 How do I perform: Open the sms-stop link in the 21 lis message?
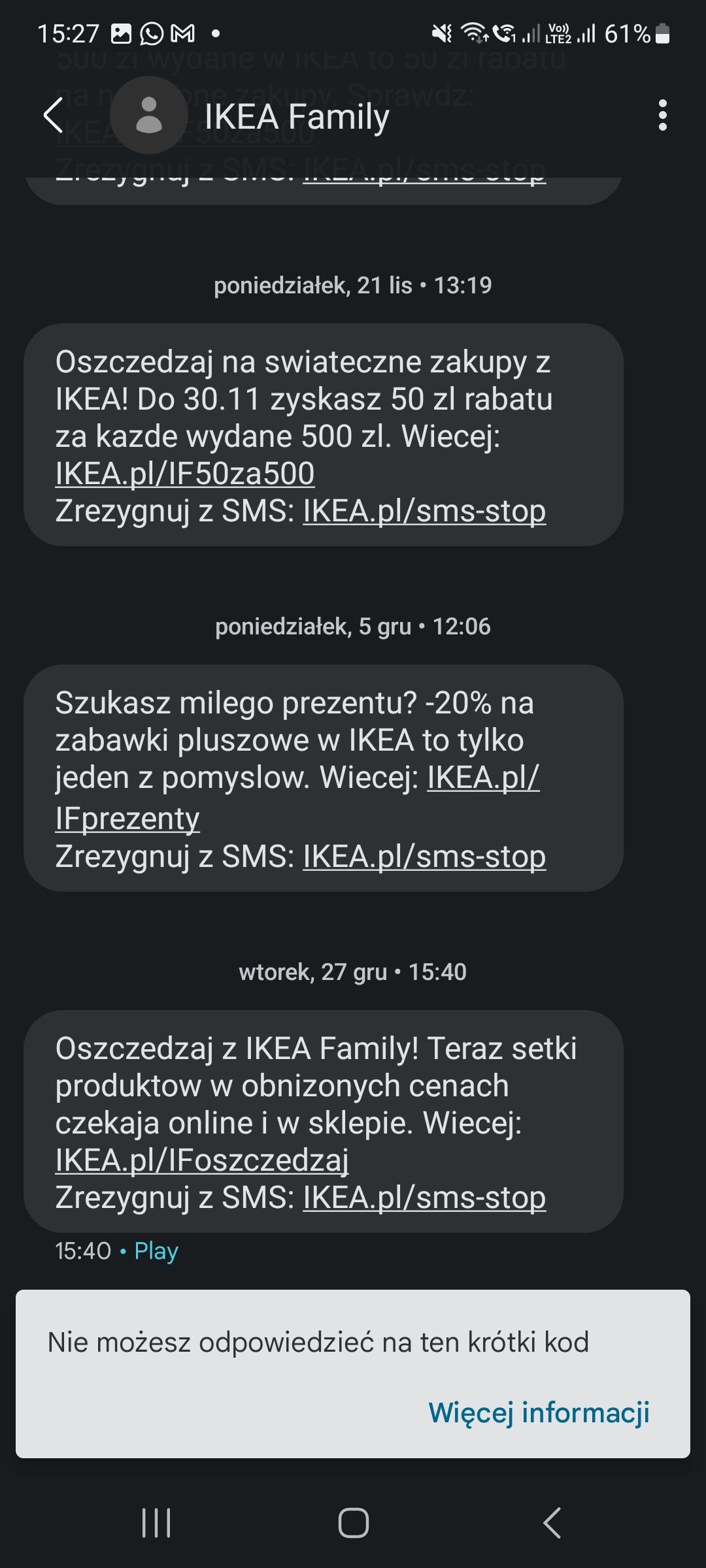(x=424, y=512)
